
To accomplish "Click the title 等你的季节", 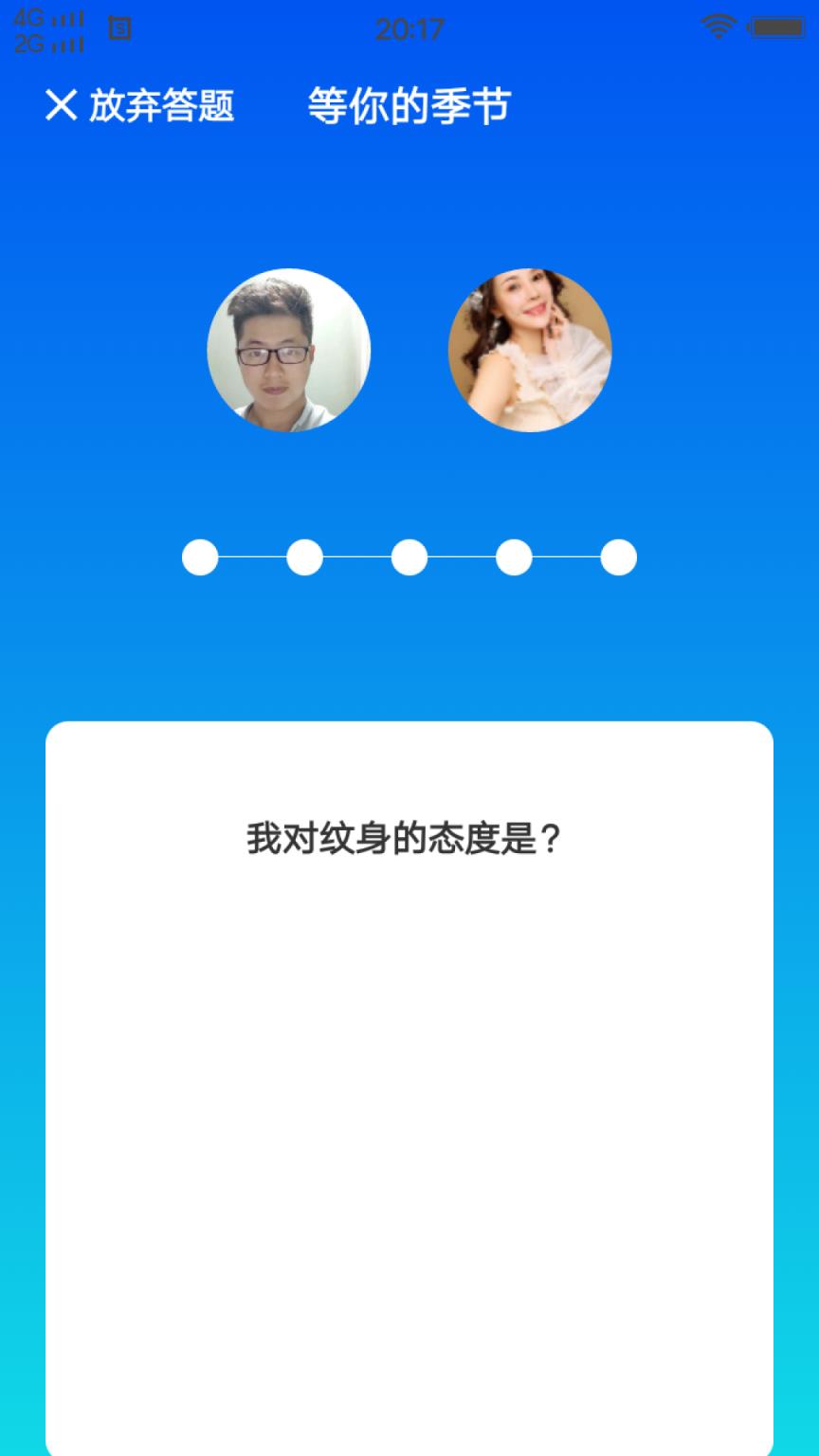I will [x=408, y=106].
